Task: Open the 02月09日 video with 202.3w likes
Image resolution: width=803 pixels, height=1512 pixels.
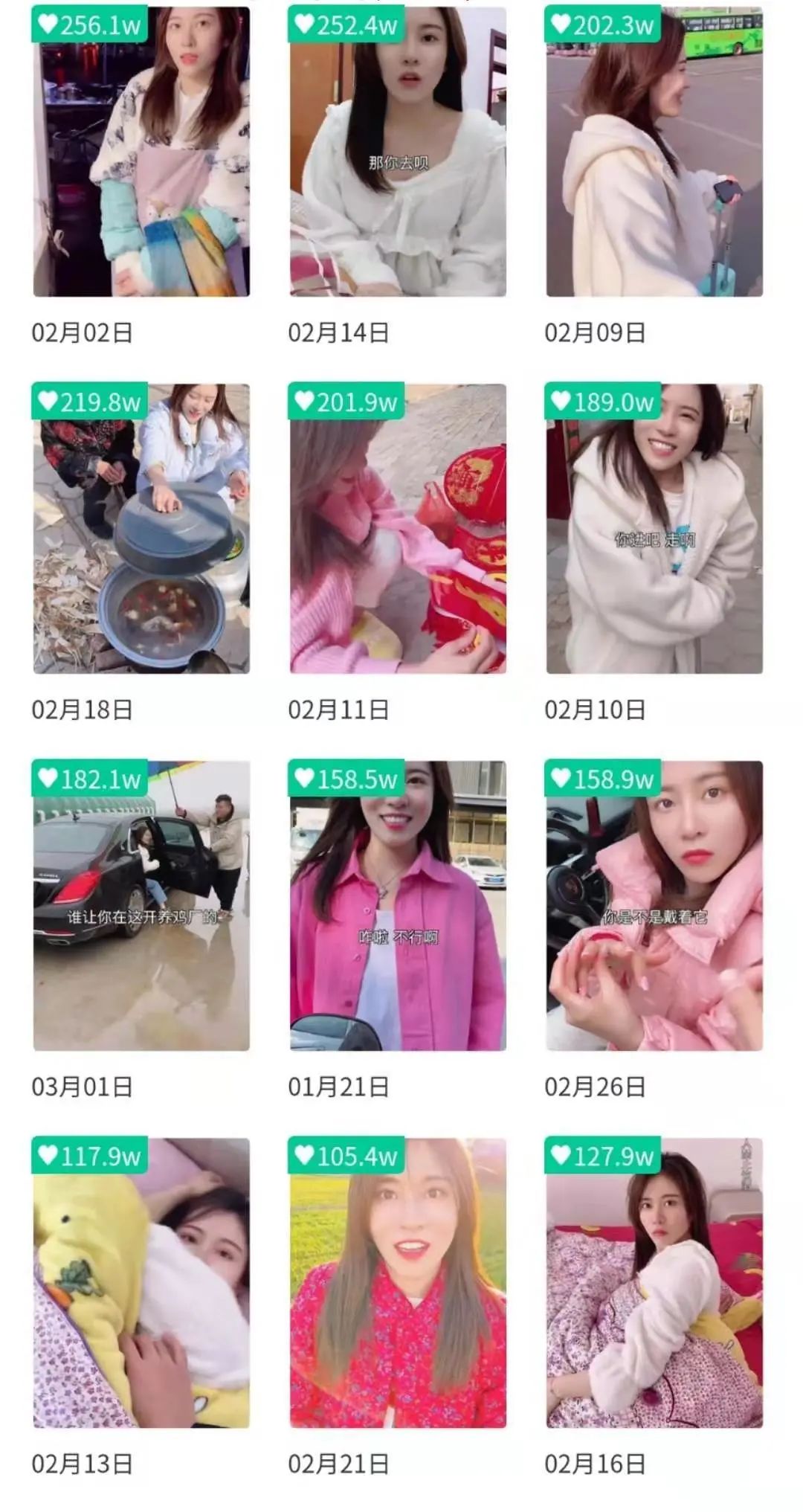Action: [654, 152]
